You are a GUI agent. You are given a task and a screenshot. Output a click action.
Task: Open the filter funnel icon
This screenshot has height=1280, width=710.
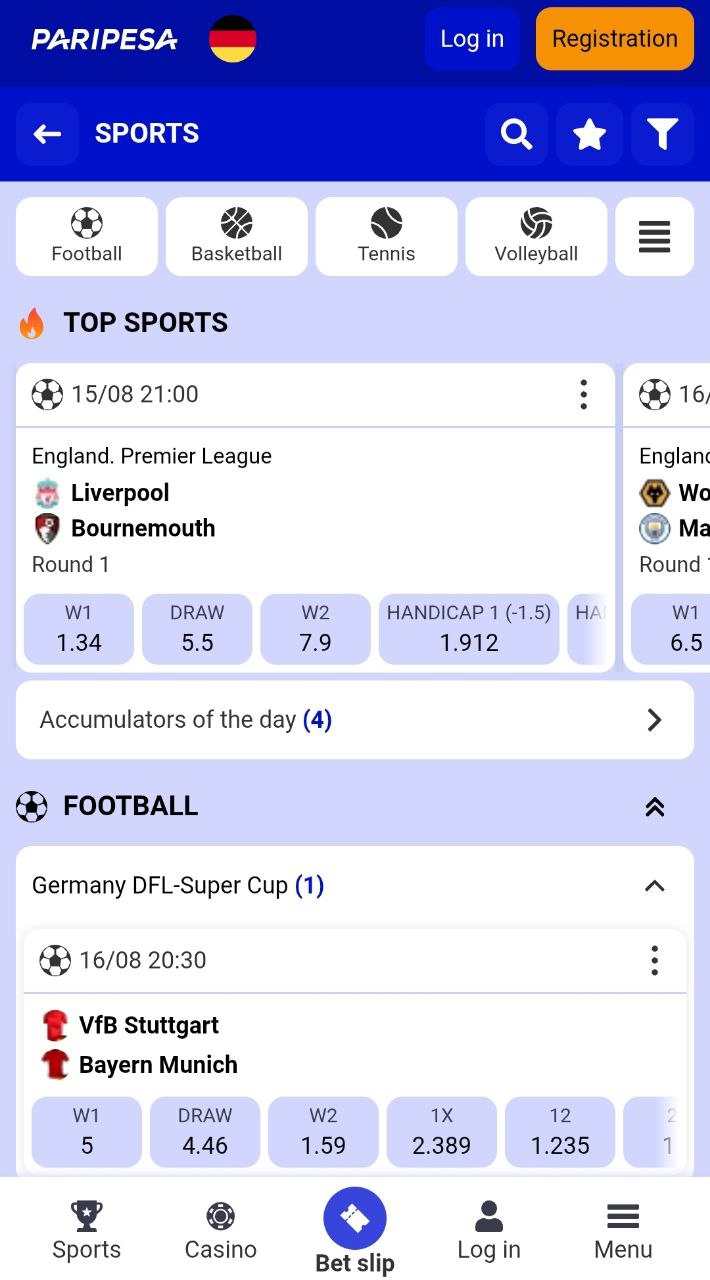662,134
